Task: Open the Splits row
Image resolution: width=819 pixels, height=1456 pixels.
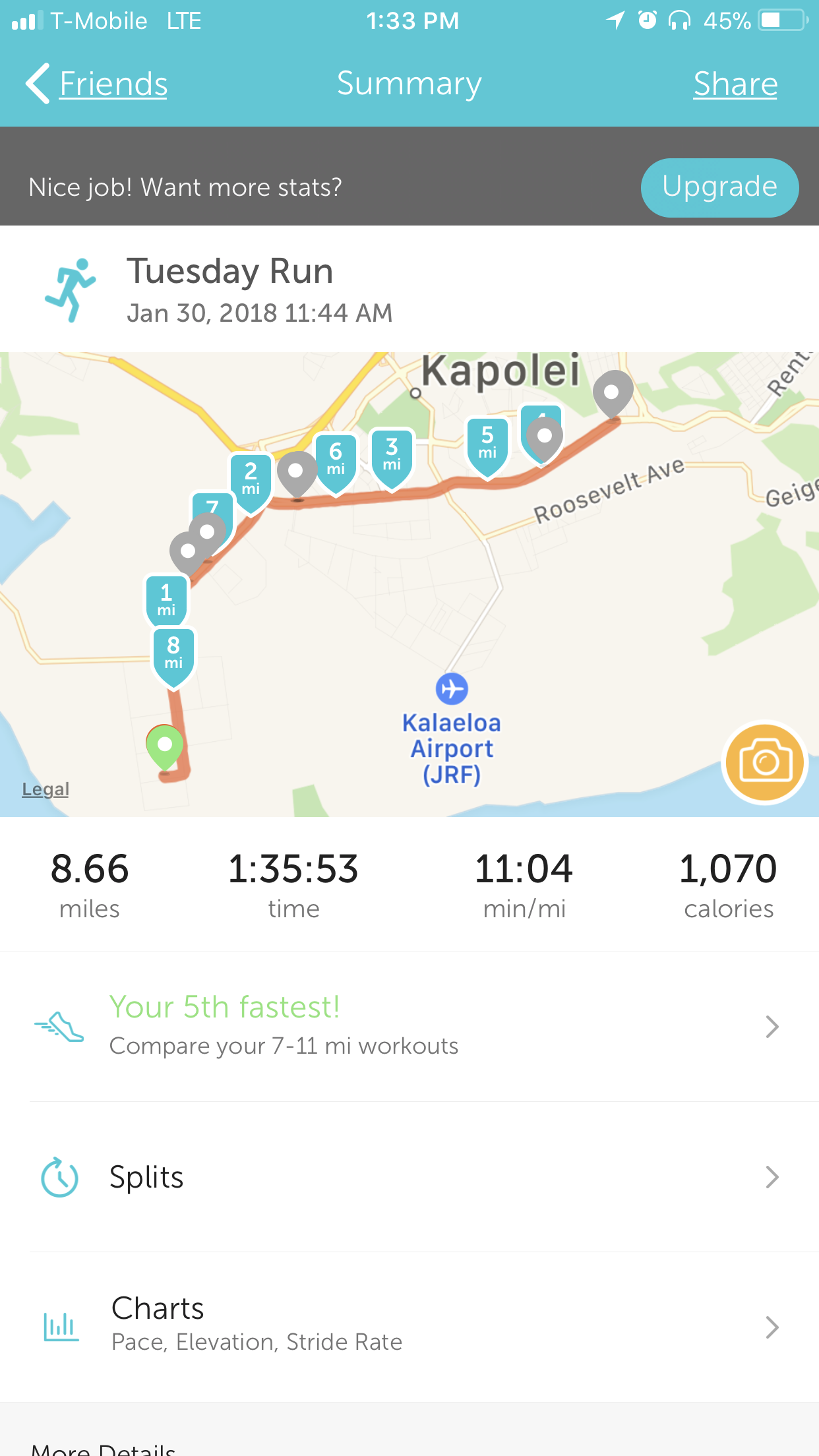Action: (409, 1177)
